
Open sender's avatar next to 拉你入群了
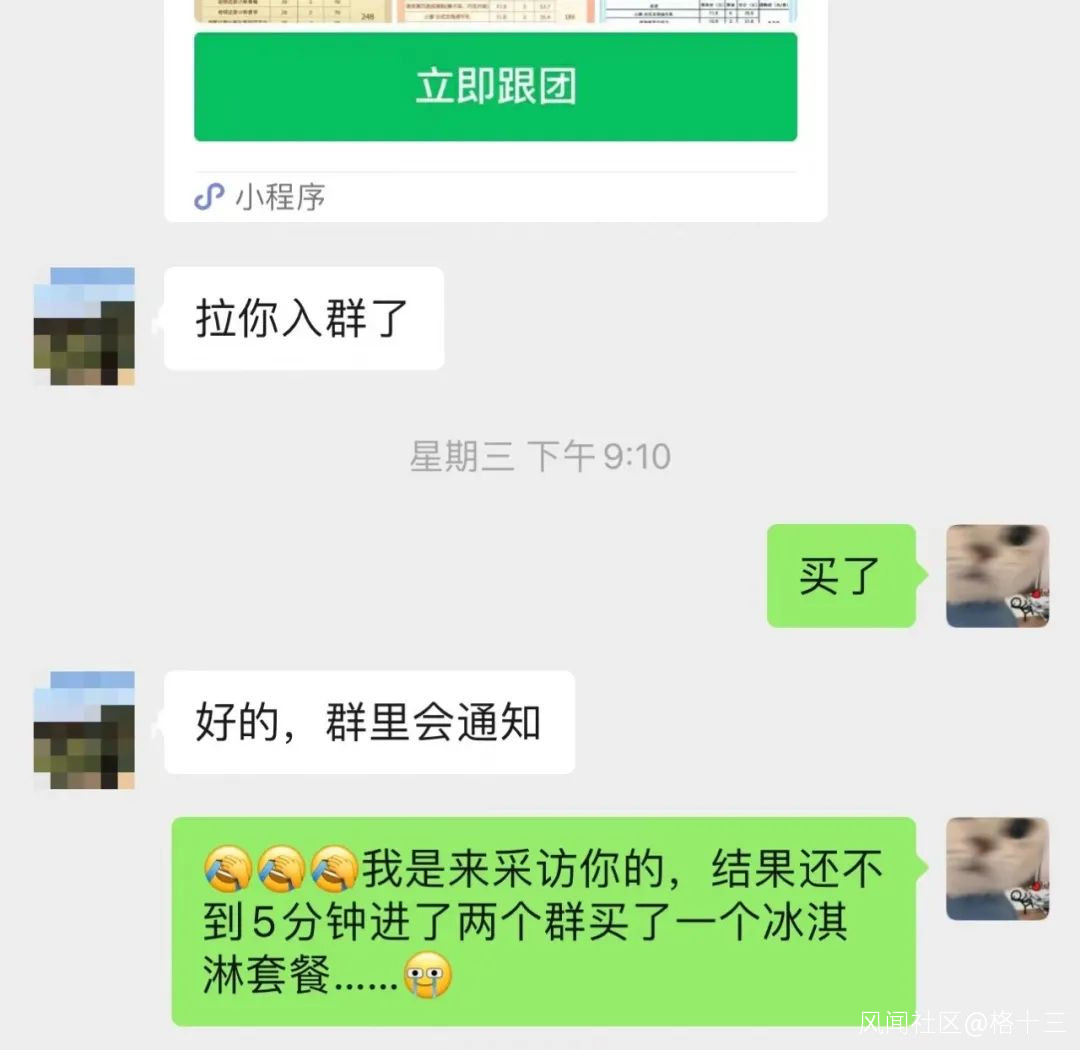pyautogui.click(x=84, y=326)
